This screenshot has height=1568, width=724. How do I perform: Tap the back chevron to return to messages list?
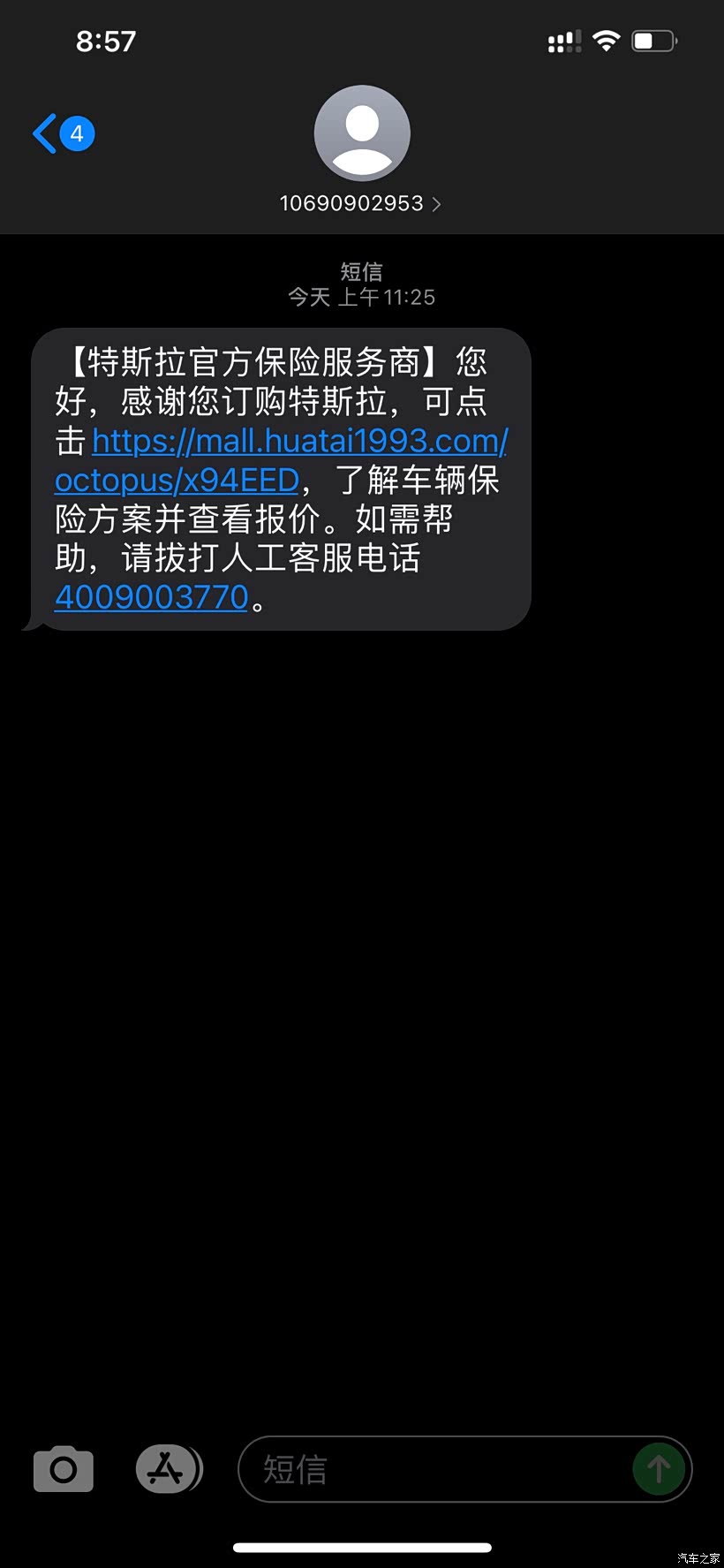click(42, 133)
